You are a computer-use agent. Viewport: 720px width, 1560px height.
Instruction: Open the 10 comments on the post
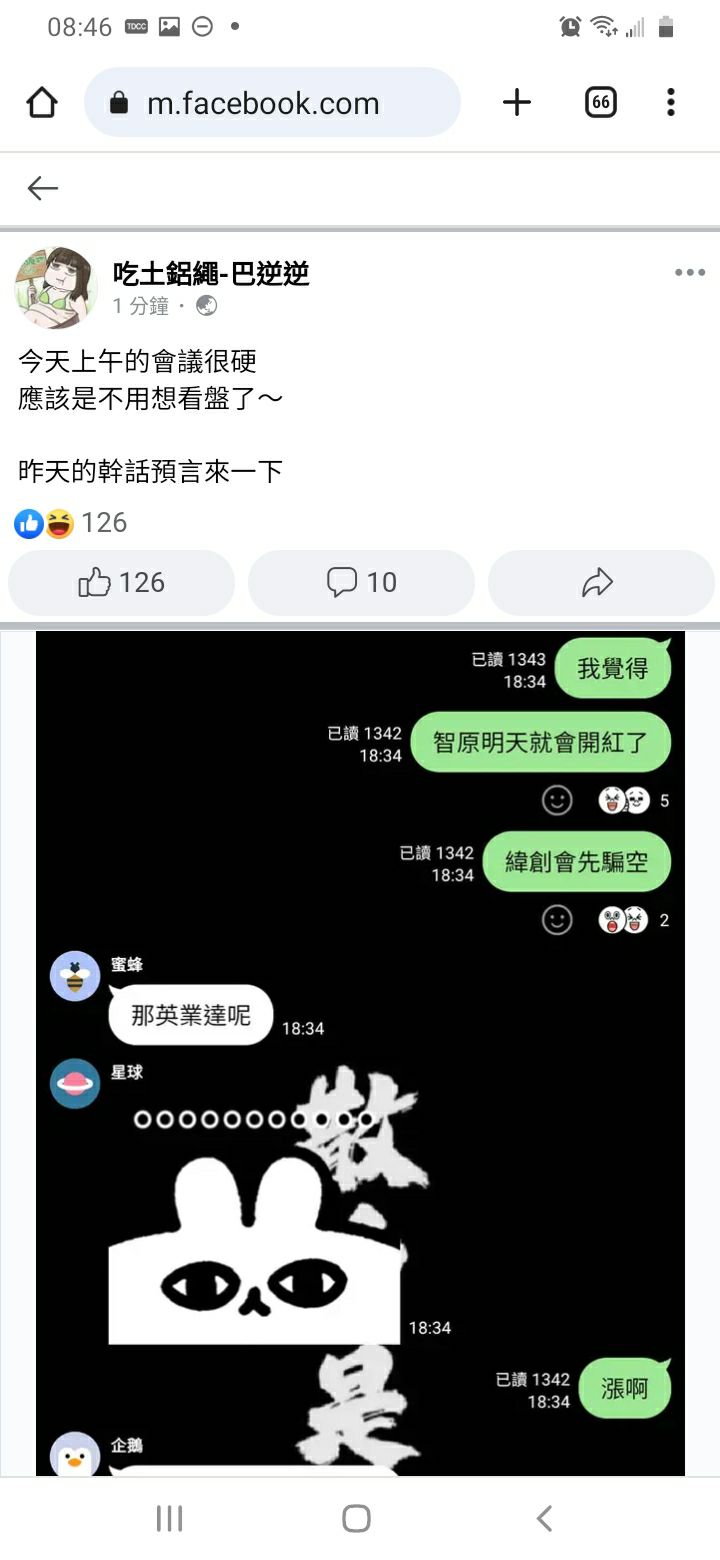tap(361, 582)
